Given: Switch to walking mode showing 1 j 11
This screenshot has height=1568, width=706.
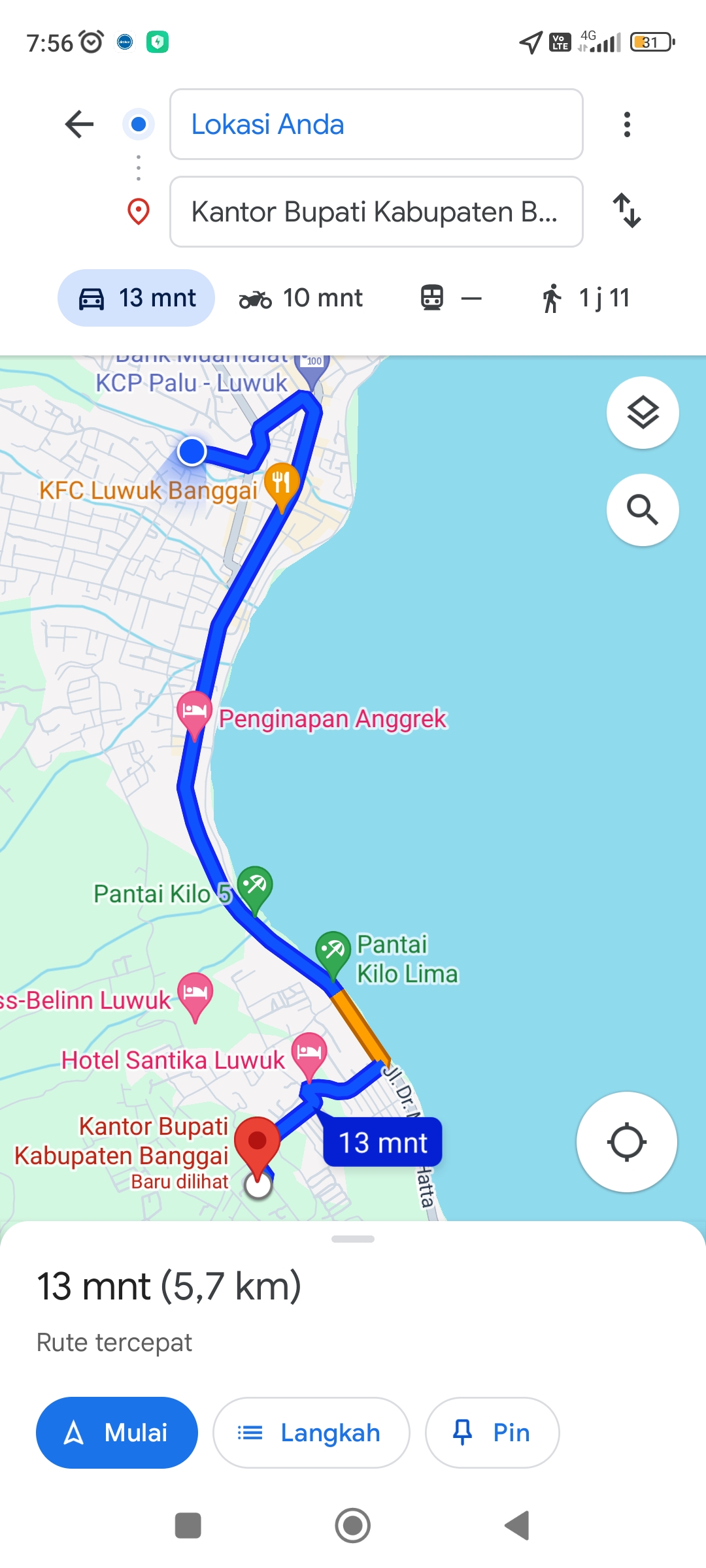Looking at the screenshot, I should 585,298.
